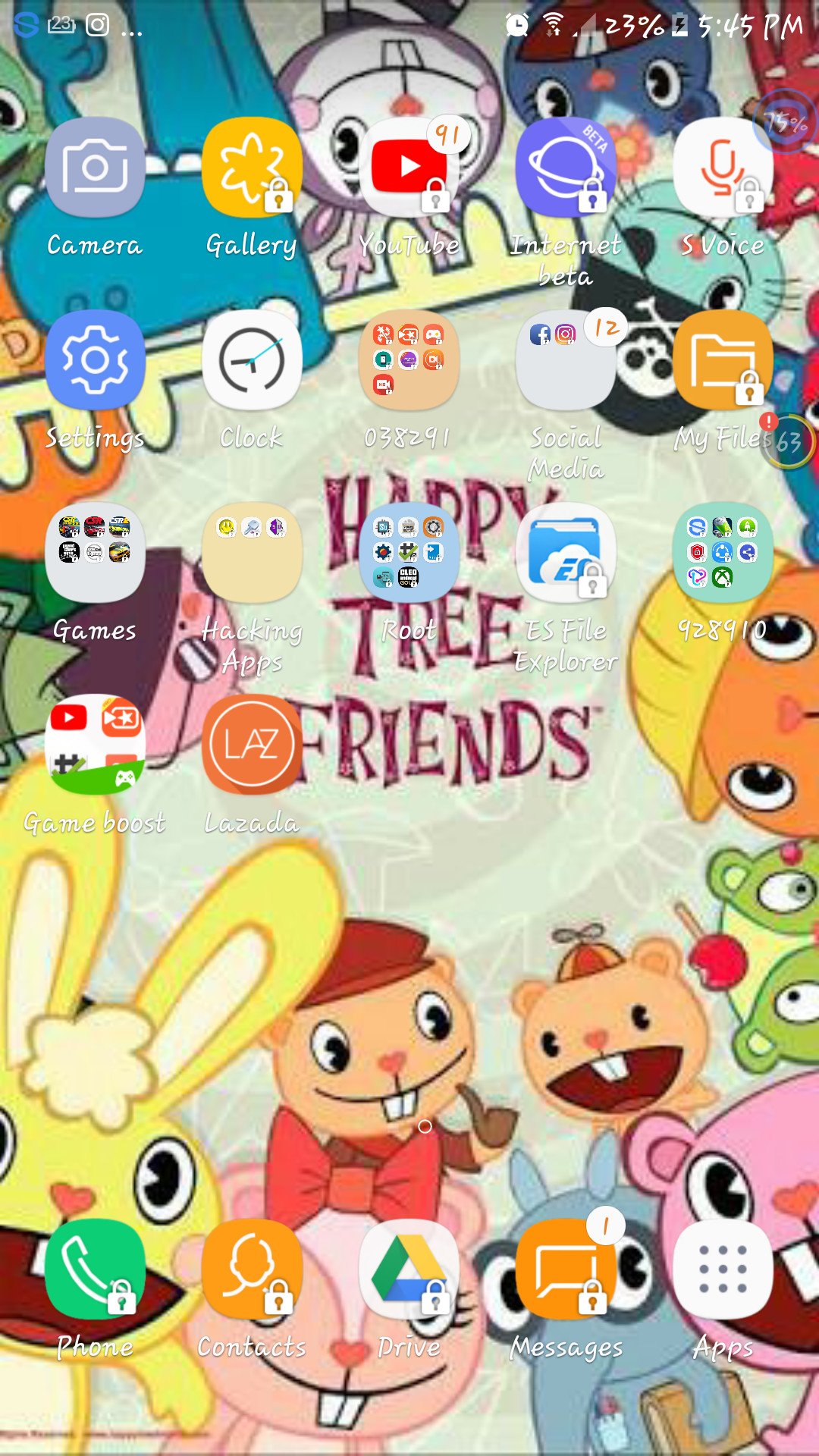This screenshot has height=1456, width=819.
Task: Open the Games folder
Action: [x=95, y=553]
